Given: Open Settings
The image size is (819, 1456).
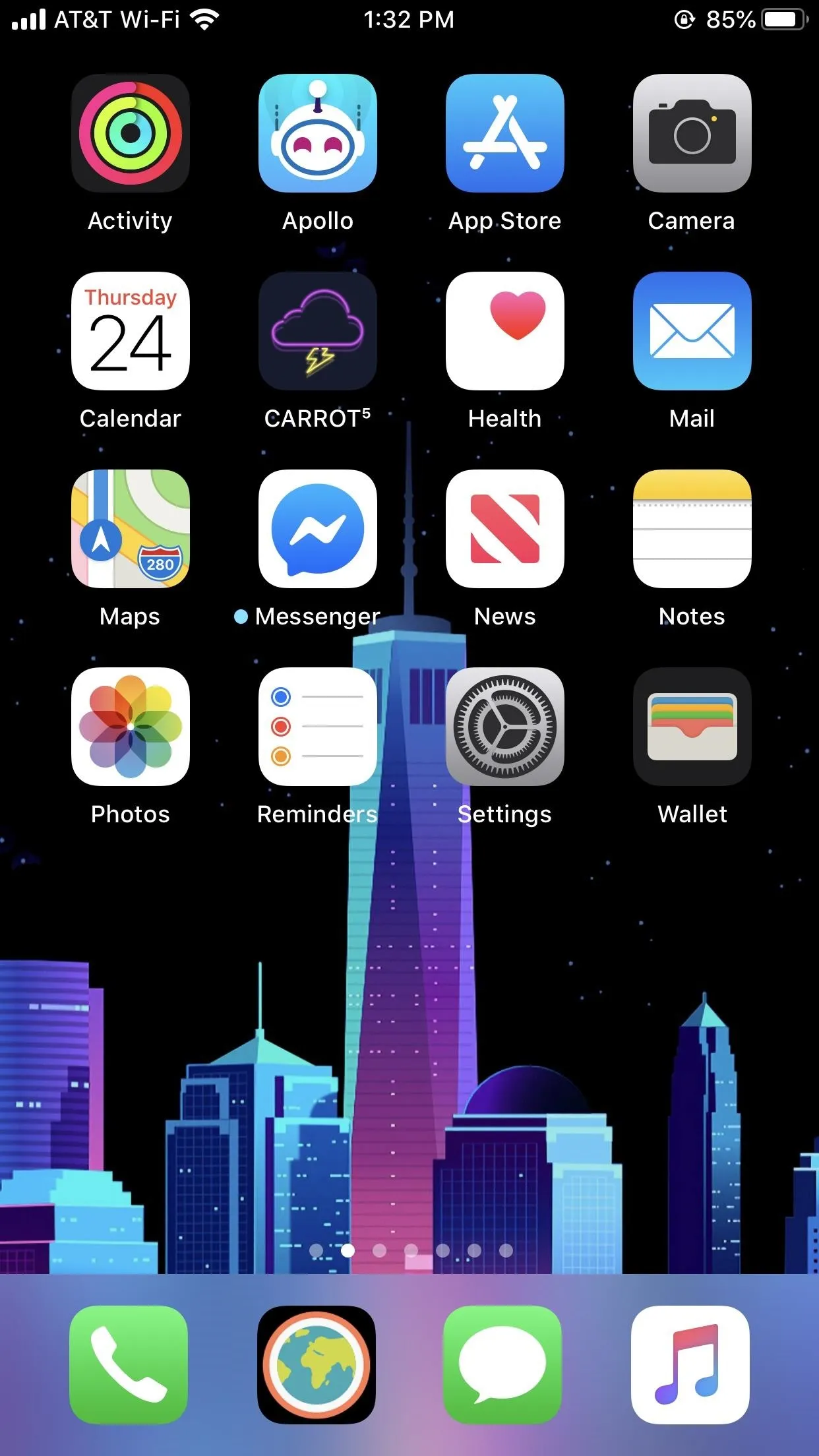Looking at the screenshot, I should (x=505, y=727).
